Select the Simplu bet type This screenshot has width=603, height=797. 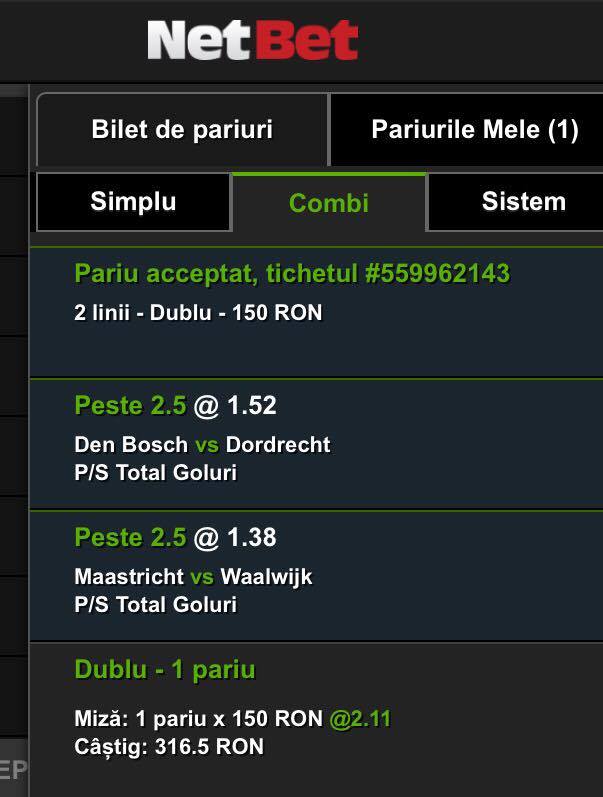pos(134,202)
